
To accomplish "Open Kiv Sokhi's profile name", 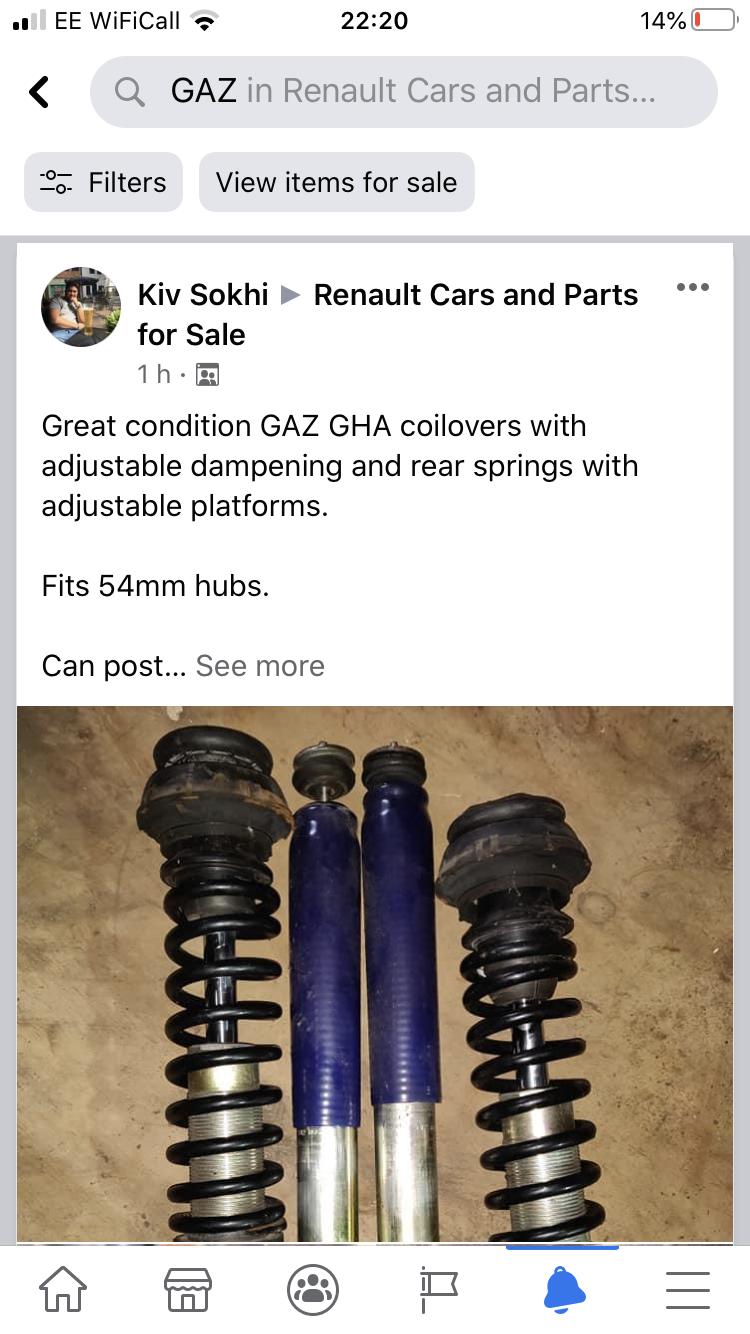I will [203, 295].
